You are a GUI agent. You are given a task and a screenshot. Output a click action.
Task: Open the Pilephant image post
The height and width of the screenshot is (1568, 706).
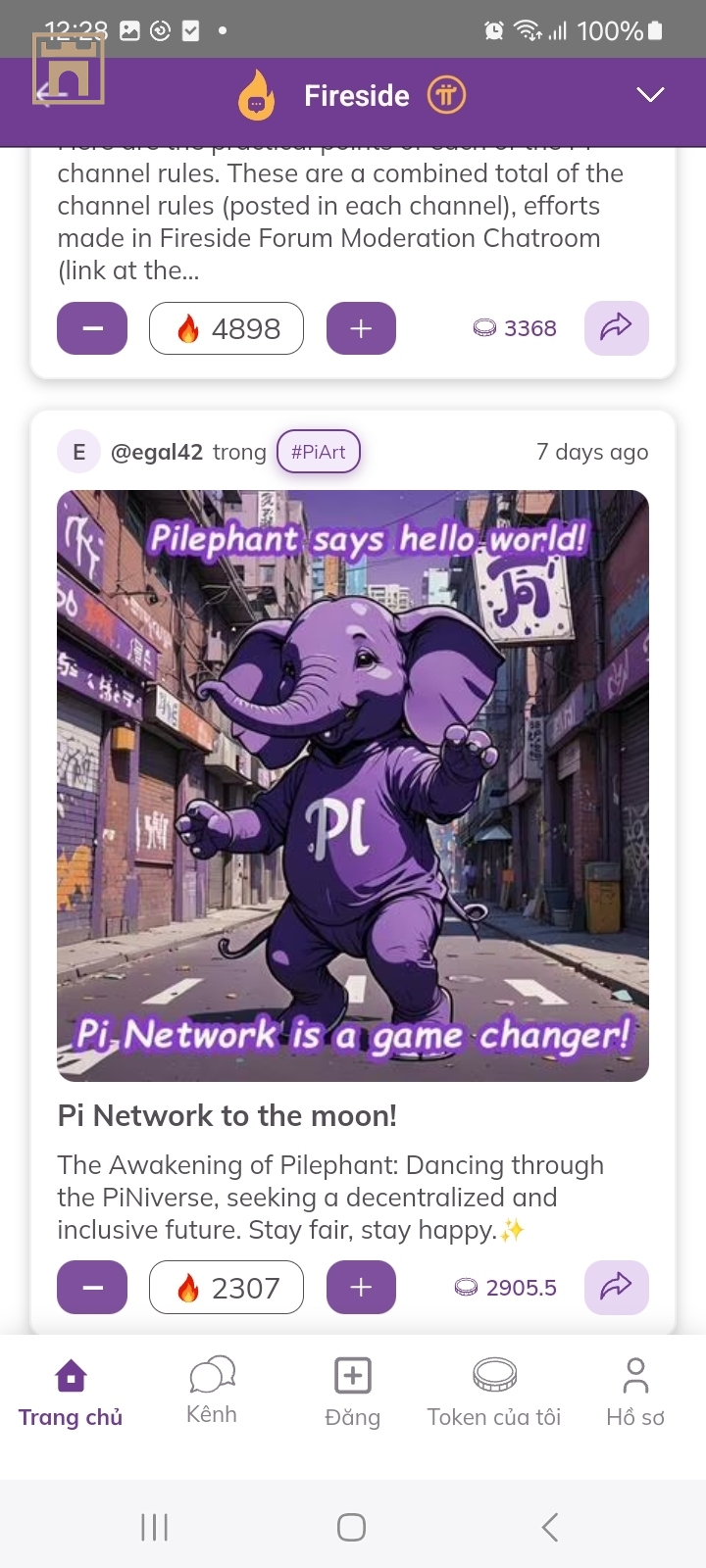click(x=353, y=785)
